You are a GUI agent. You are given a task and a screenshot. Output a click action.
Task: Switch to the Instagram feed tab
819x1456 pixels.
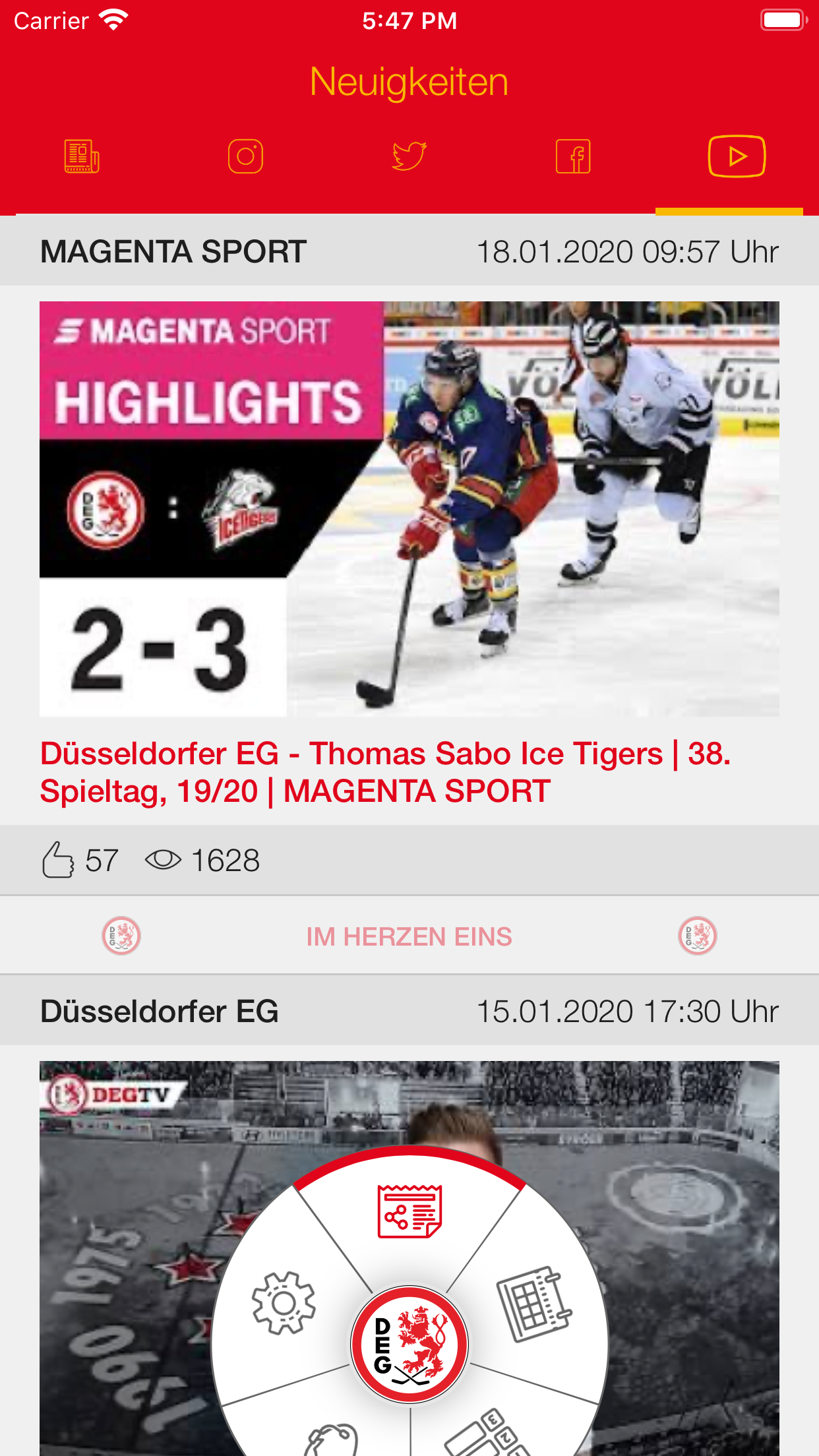(x=245, y=157)
